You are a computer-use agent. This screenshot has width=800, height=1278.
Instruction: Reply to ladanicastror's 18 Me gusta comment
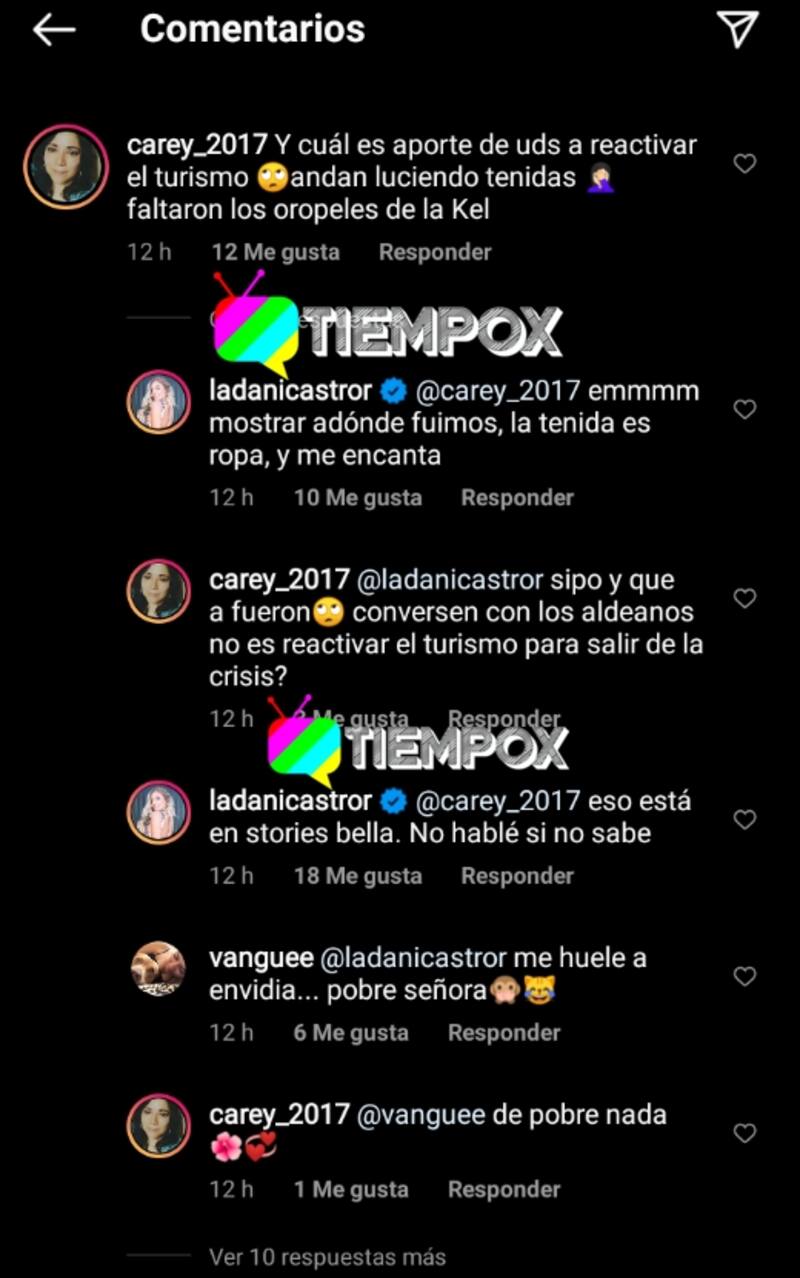click(x=517, y=876)
